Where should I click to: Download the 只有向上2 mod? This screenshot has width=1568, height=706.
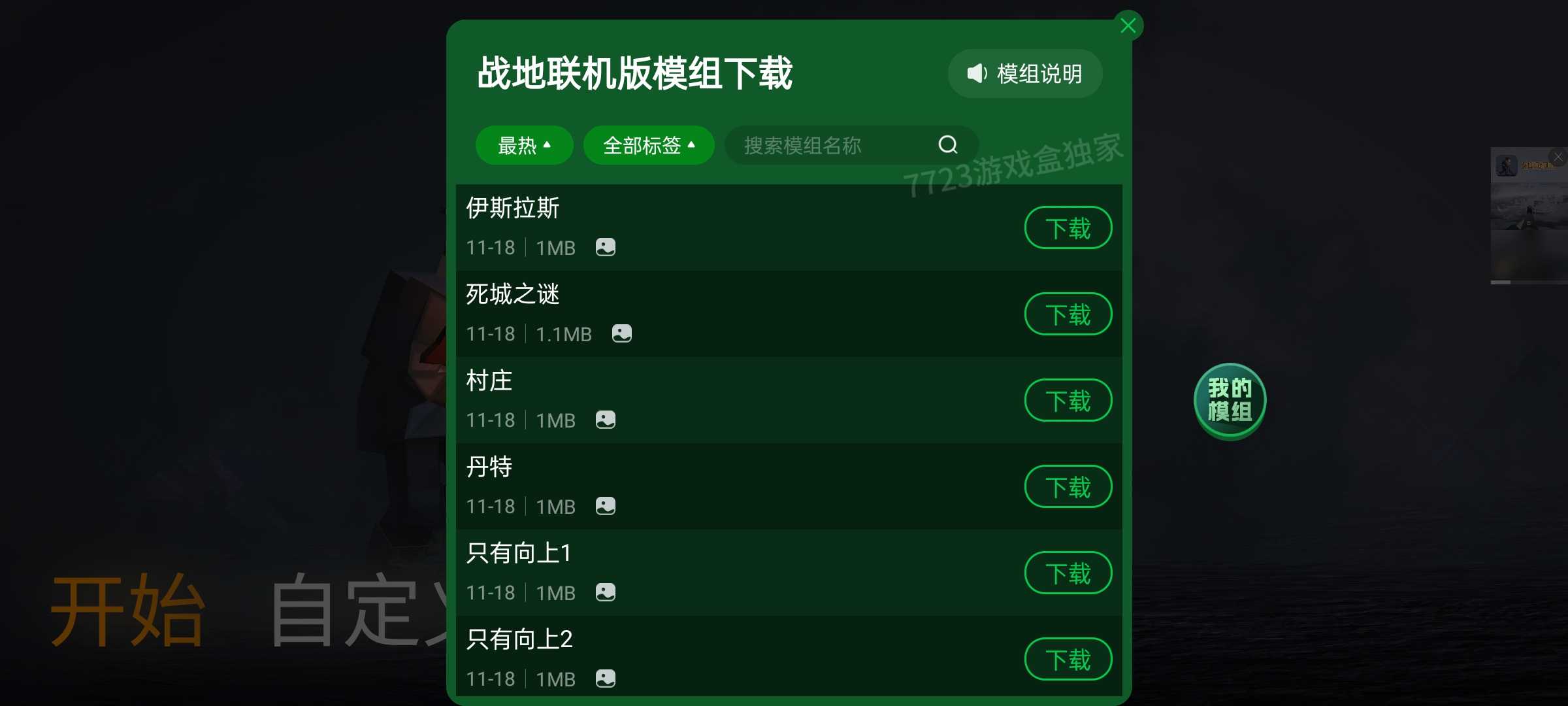tap(1068, 660)
